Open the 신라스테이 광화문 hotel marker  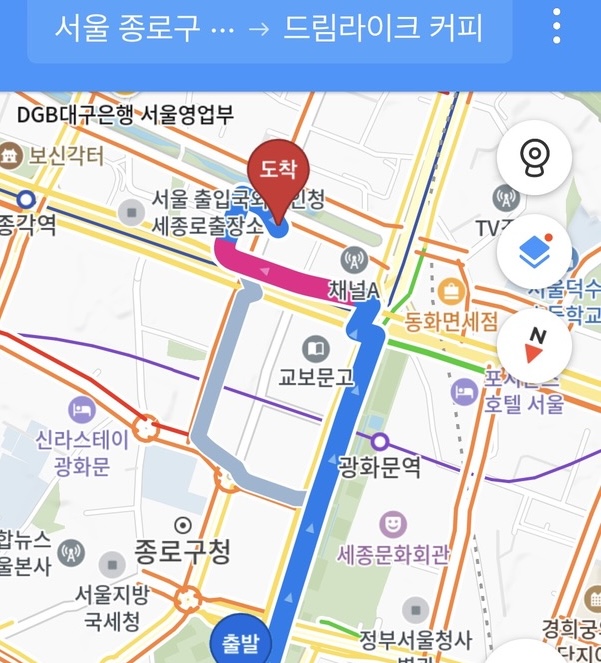(x=80, y=408)
